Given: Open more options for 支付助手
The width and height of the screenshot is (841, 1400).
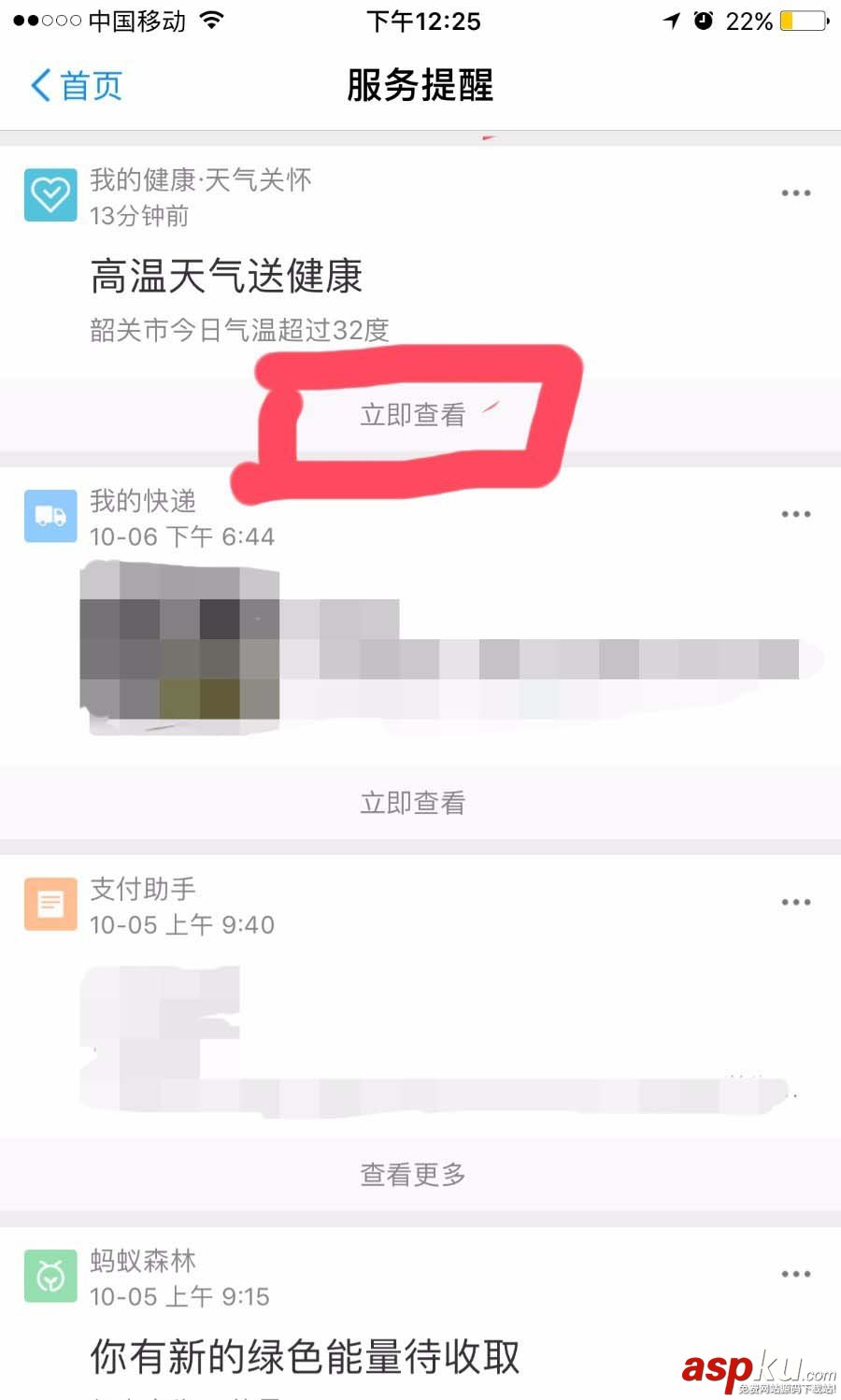Looking at the screenshot, I should (x=795, y=902).
